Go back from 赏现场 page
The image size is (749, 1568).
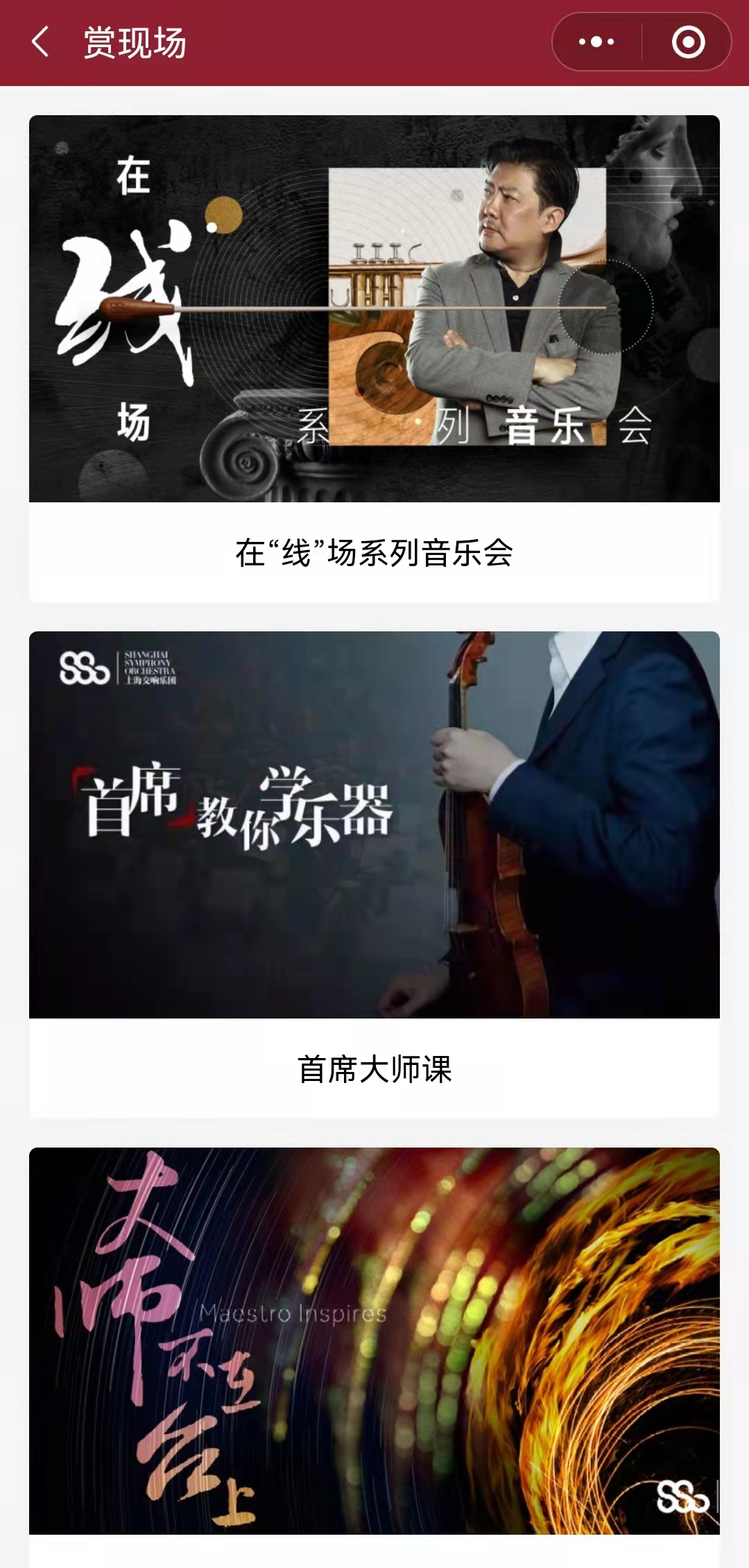pyautogui.click(x=41, y=42)
